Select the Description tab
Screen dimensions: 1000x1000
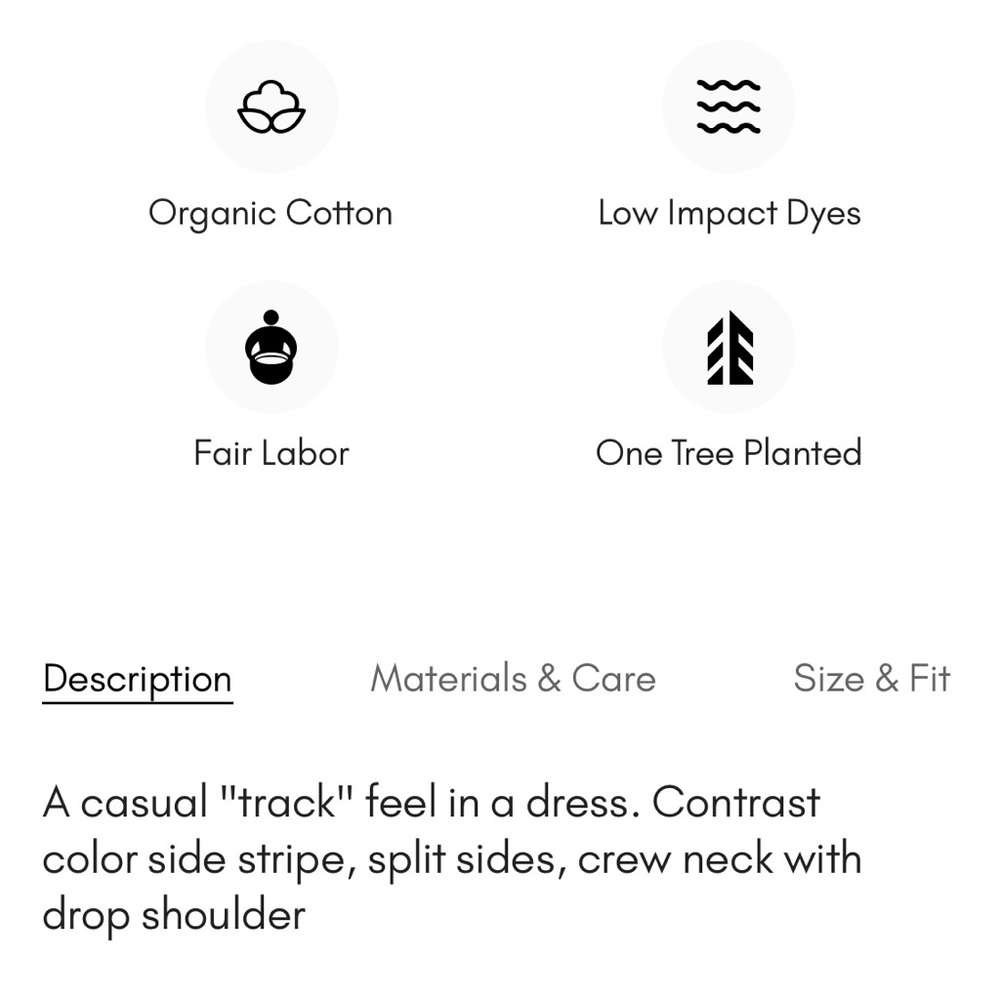point(137,679)
